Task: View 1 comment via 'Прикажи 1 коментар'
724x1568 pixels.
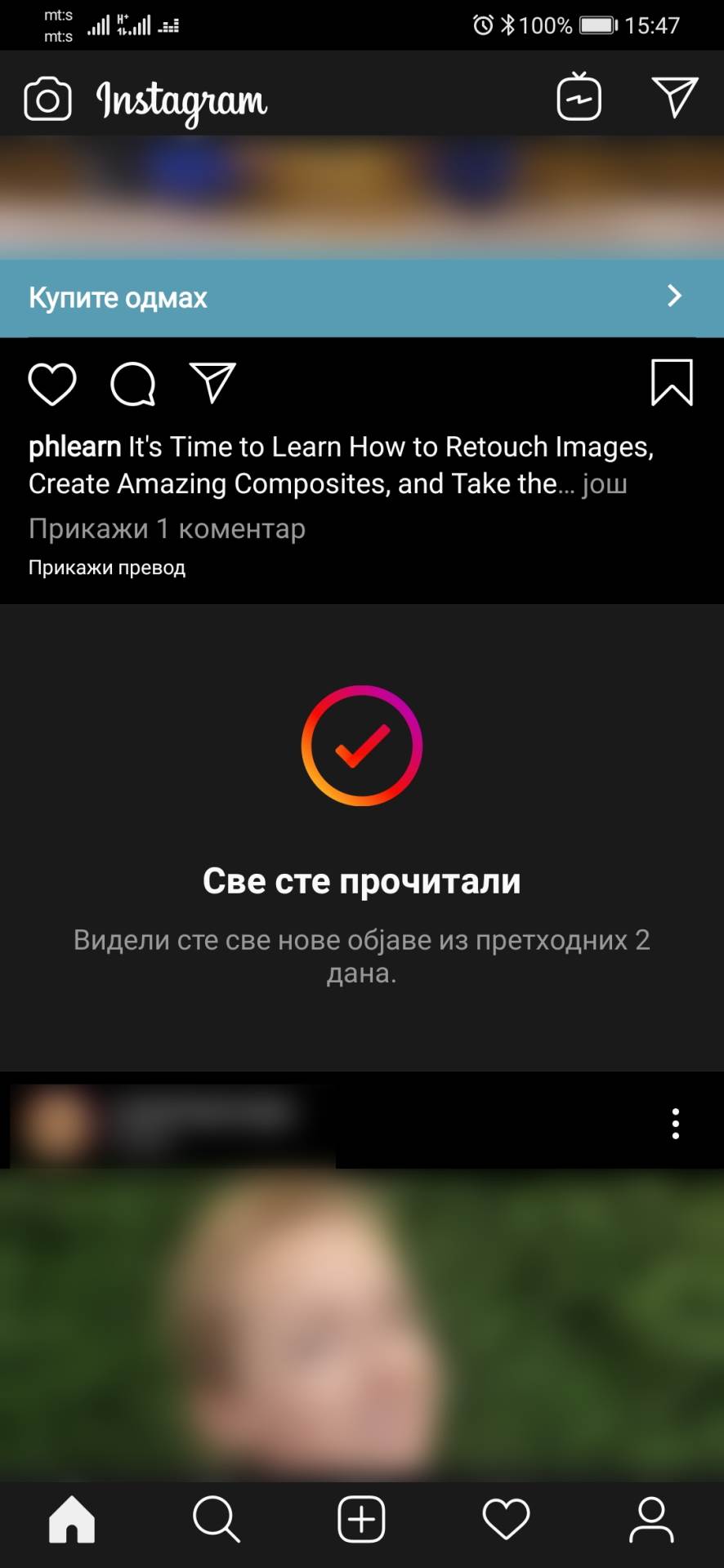Action: (x=167, y=529)
